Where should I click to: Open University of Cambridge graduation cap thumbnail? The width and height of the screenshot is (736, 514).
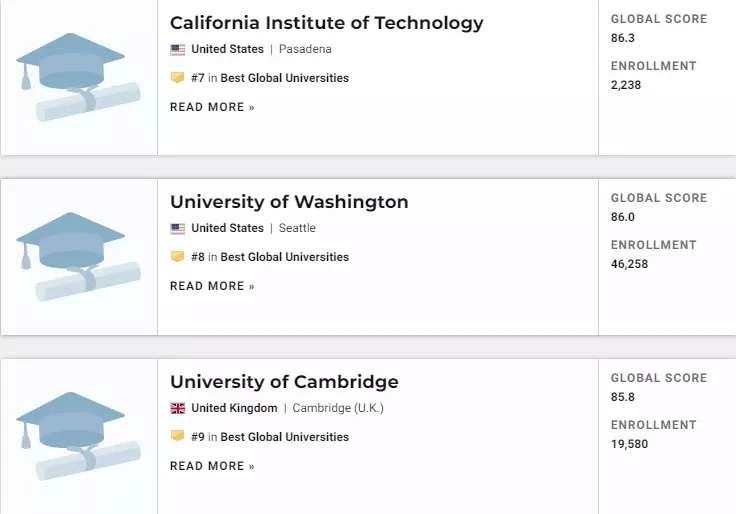(x=78, y=436)
